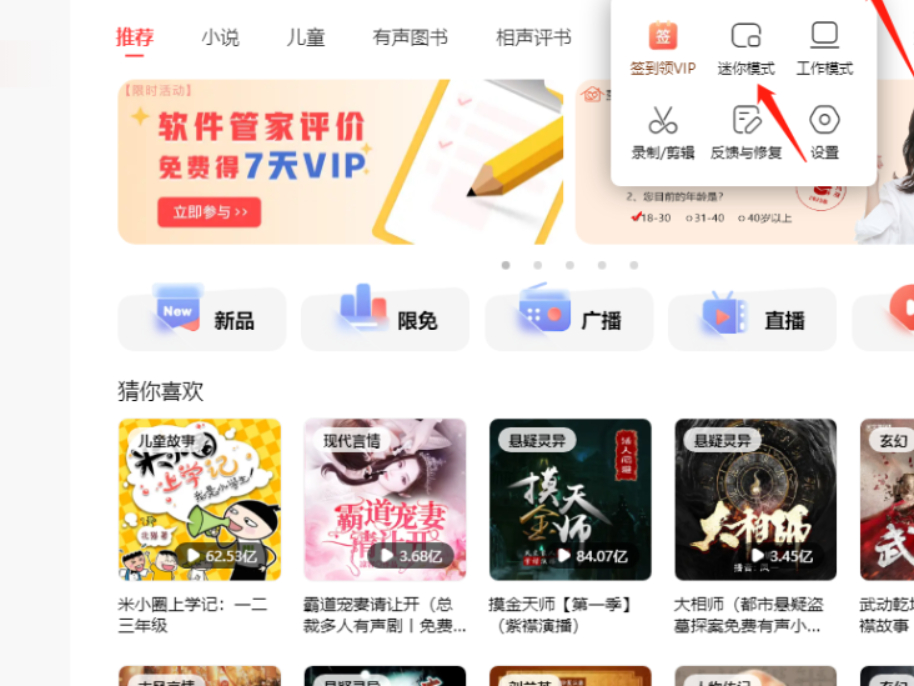Screen dimensions: 914x686
Task: Open 霸道宠妻请让开 audiobook card
Action: point(385,500)
